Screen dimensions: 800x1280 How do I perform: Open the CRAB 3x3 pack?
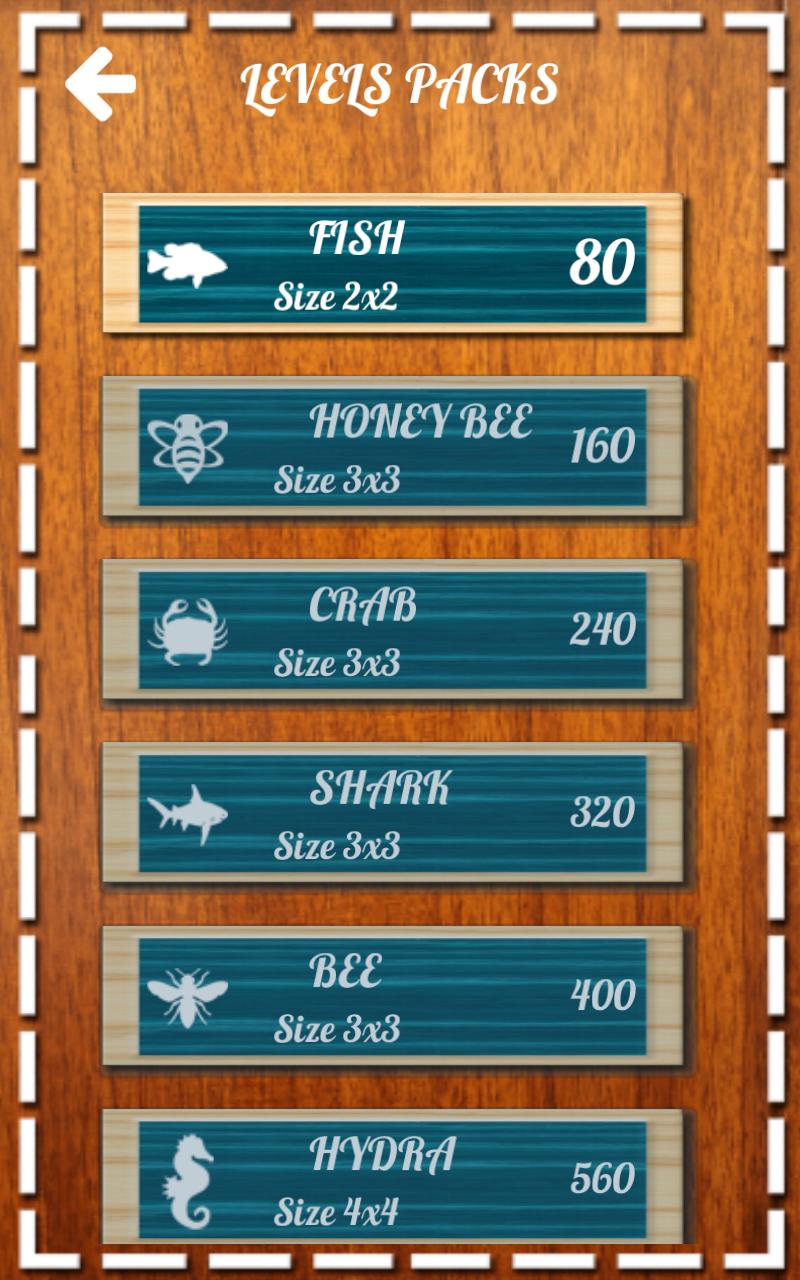[x=392, y=630]
